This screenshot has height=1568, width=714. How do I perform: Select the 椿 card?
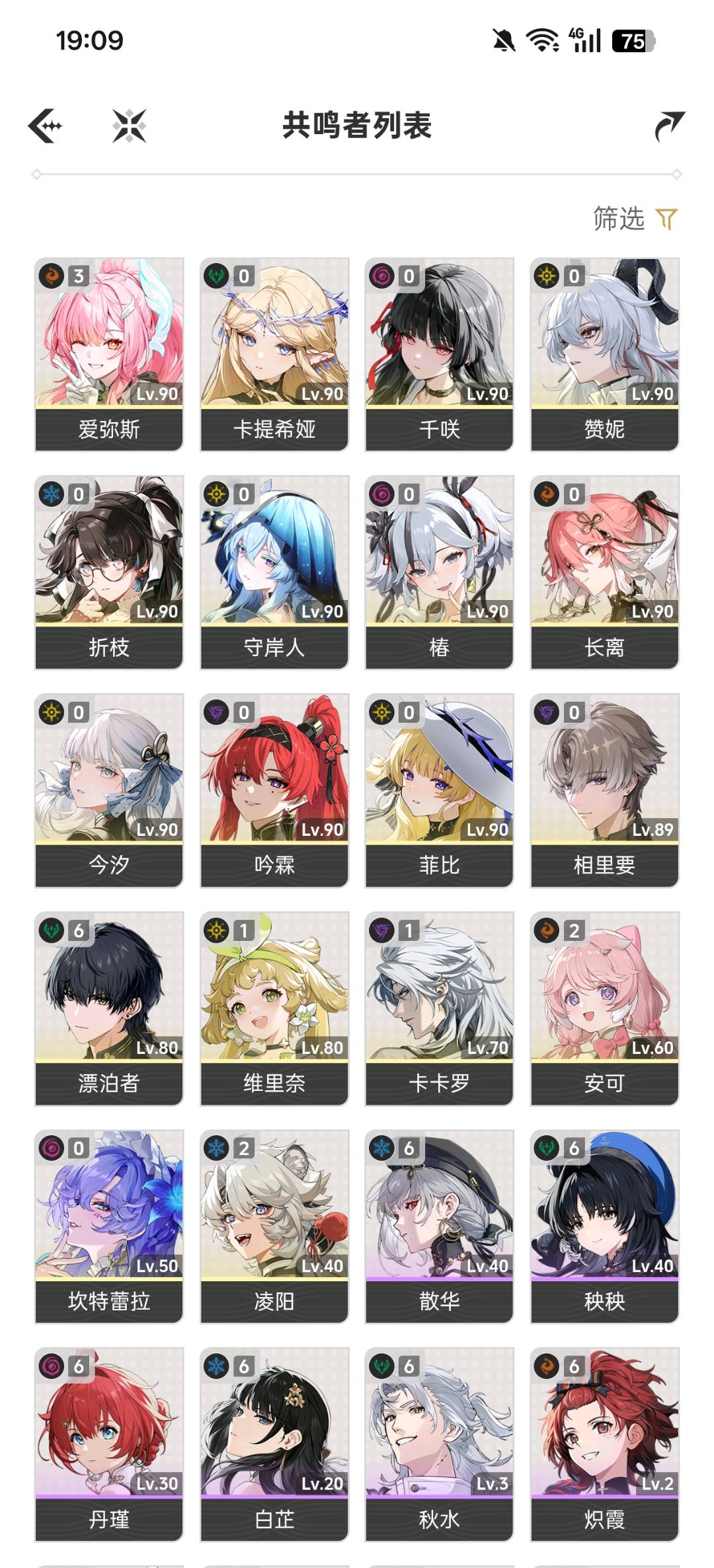439,572
